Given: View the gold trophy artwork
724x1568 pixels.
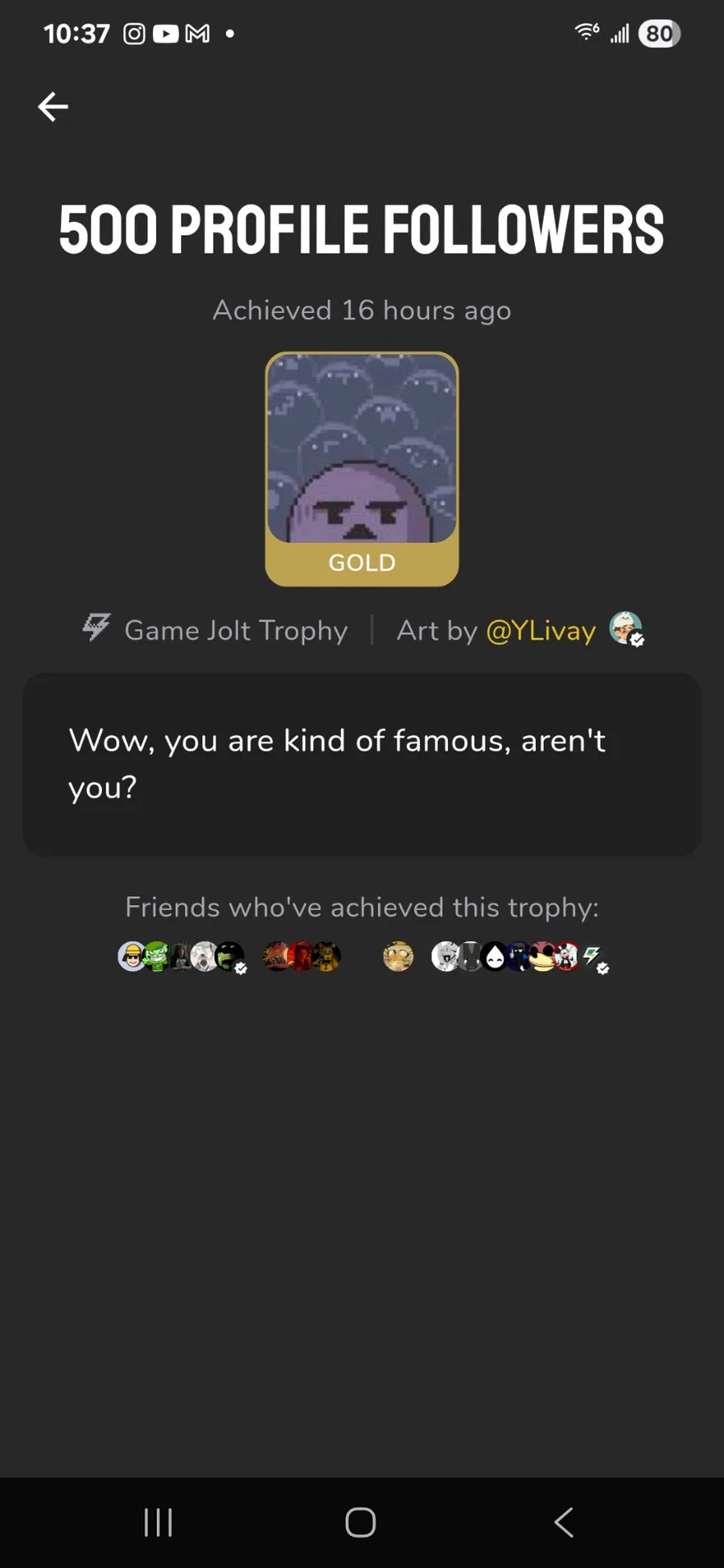Looking at the screenshot, I should coord(362,469).
